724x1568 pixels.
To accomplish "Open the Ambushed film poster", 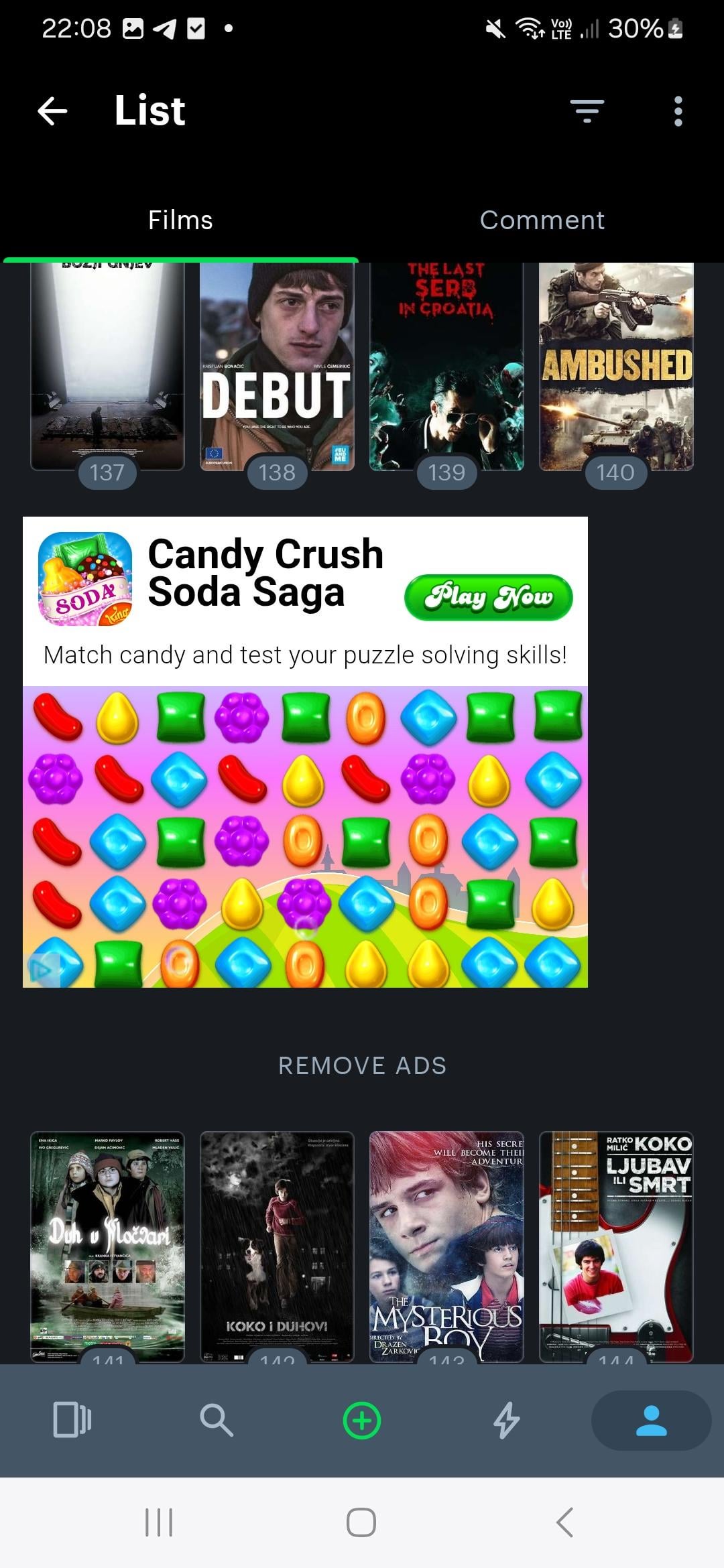I will point(615,365).
